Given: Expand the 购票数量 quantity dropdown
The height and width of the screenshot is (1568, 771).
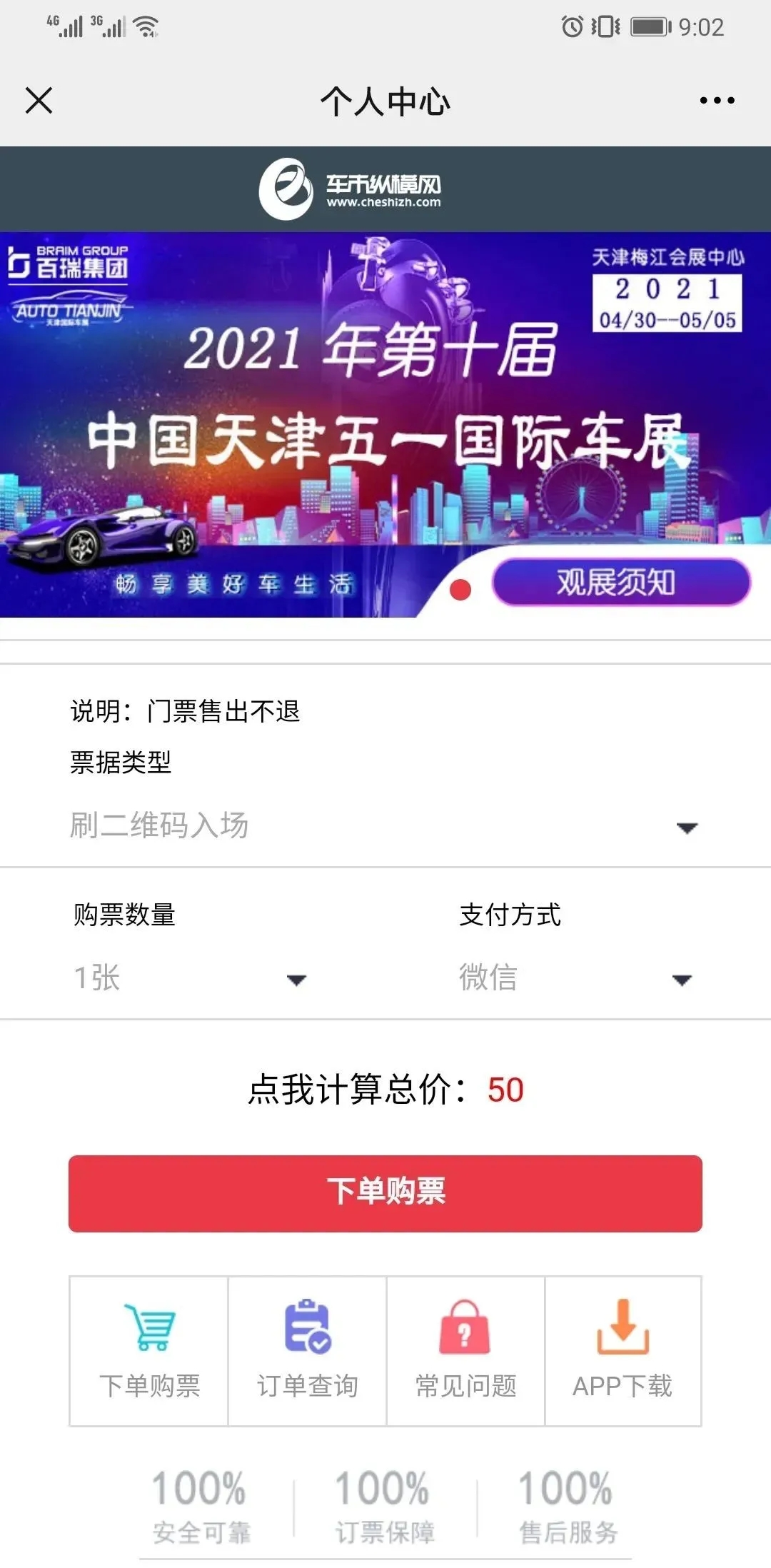Looking at the screenshot, I should click(191, 978).
